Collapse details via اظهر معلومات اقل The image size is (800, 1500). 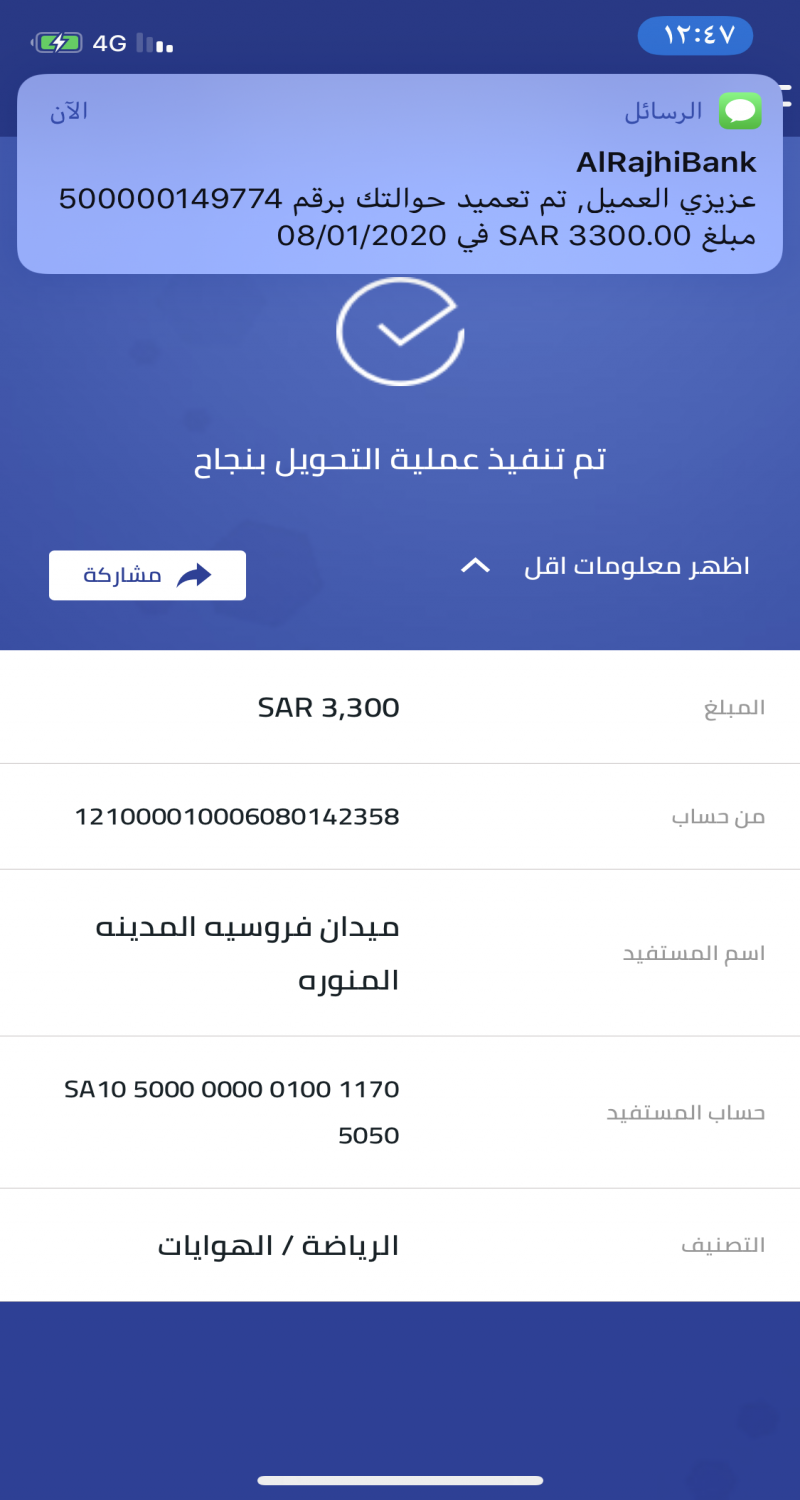(605, 567)
